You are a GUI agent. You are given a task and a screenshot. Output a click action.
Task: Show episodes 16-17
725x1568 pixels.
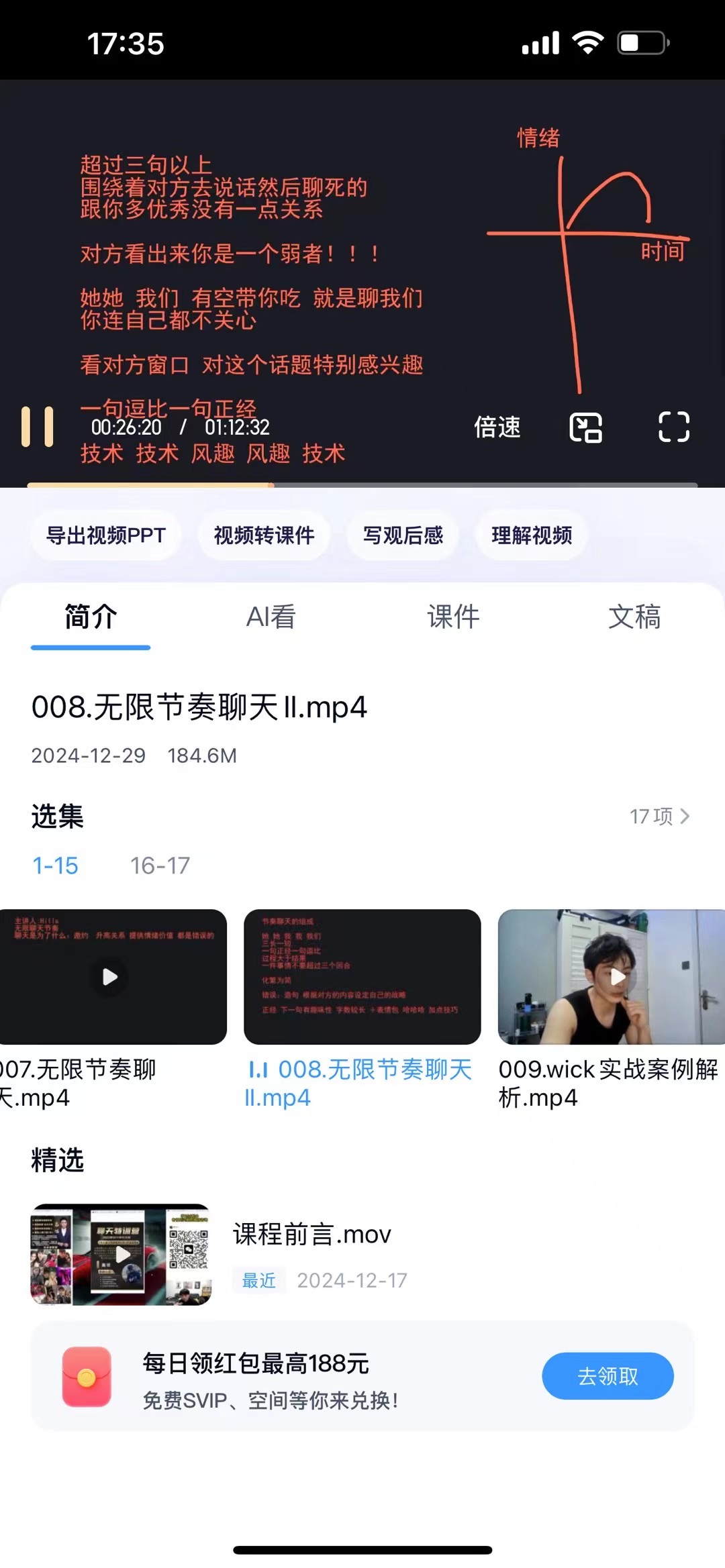[160, 866]
